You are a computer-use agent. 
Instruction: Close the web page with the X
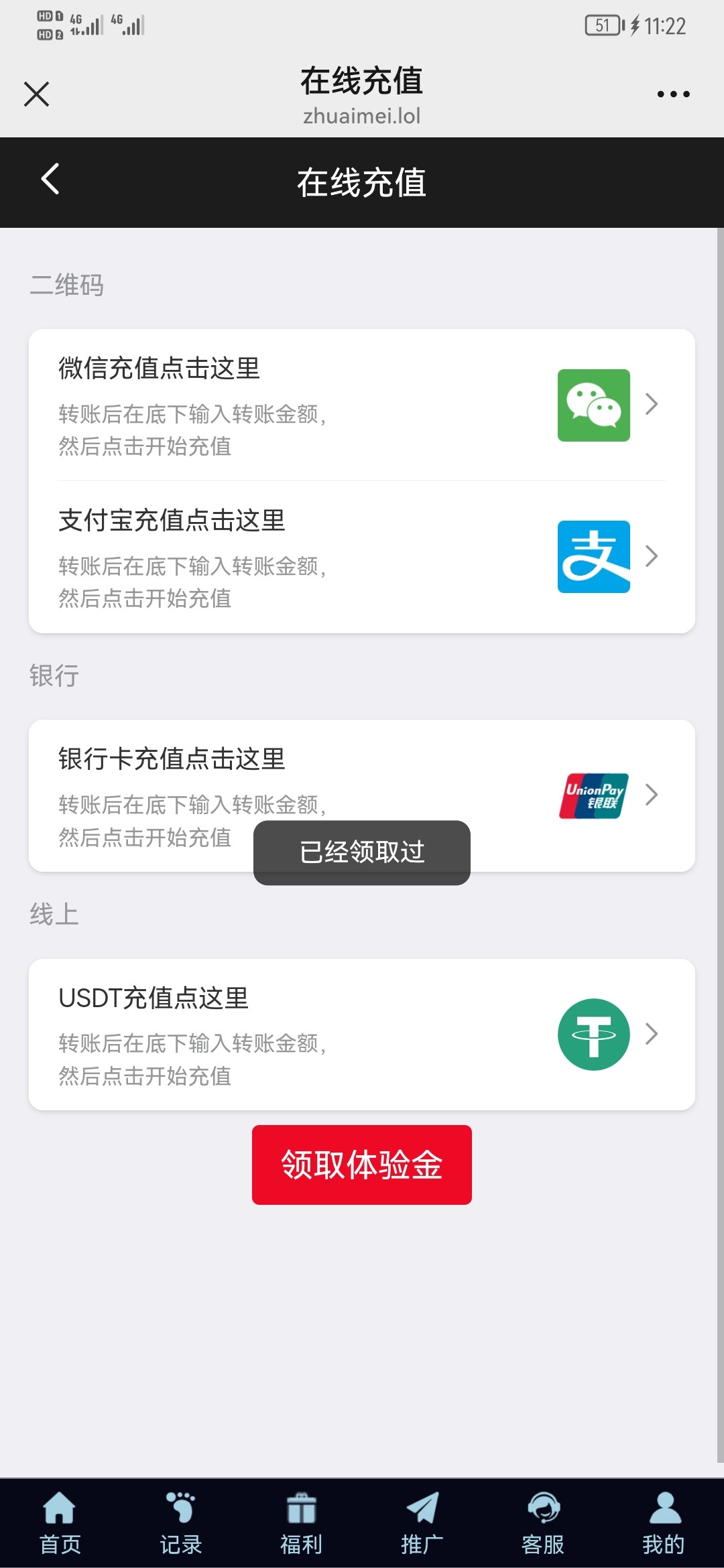coord(36,94)
